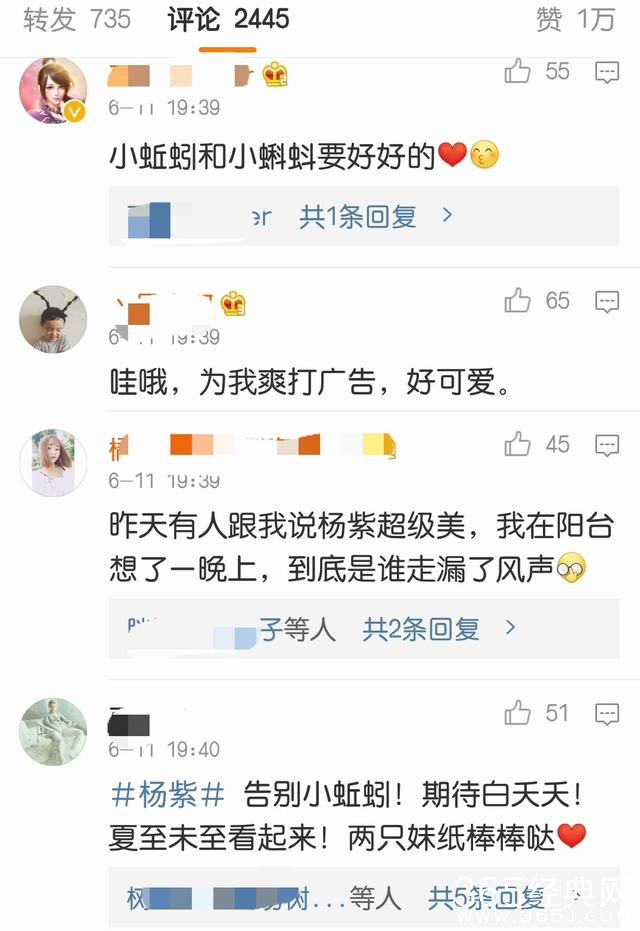
Task: Reply to the 告别小蚯蚓 comment
Action: (x=607, y=714)
